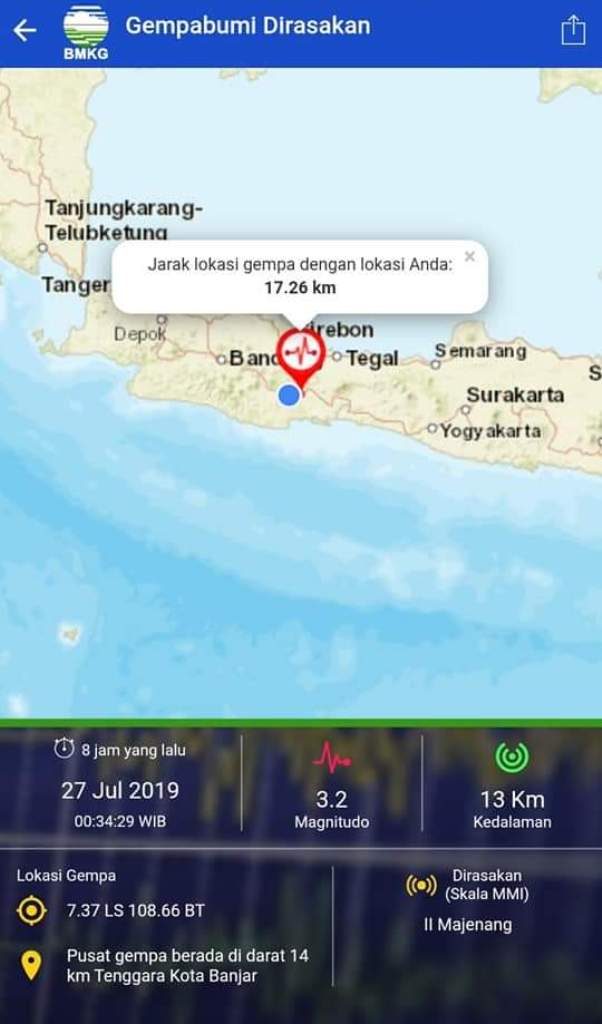This screenshot has height=1024, width=602.
Task: Tap the red earthquake epicenter marker
Action: pyautogui.click(x=301, y=352)
